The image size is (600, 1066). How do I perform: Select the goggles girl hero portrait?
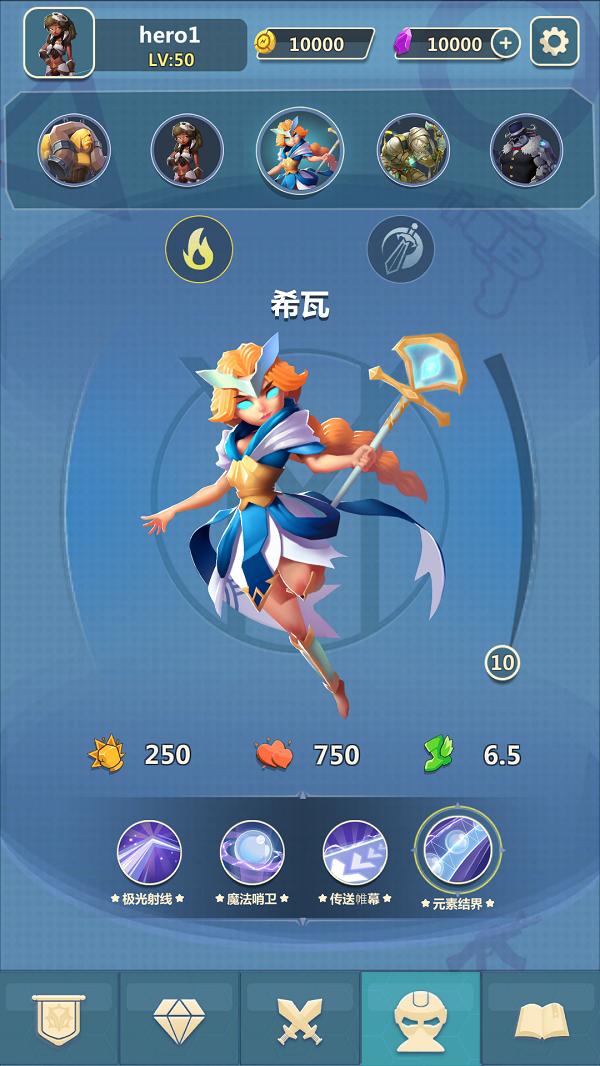187,150
